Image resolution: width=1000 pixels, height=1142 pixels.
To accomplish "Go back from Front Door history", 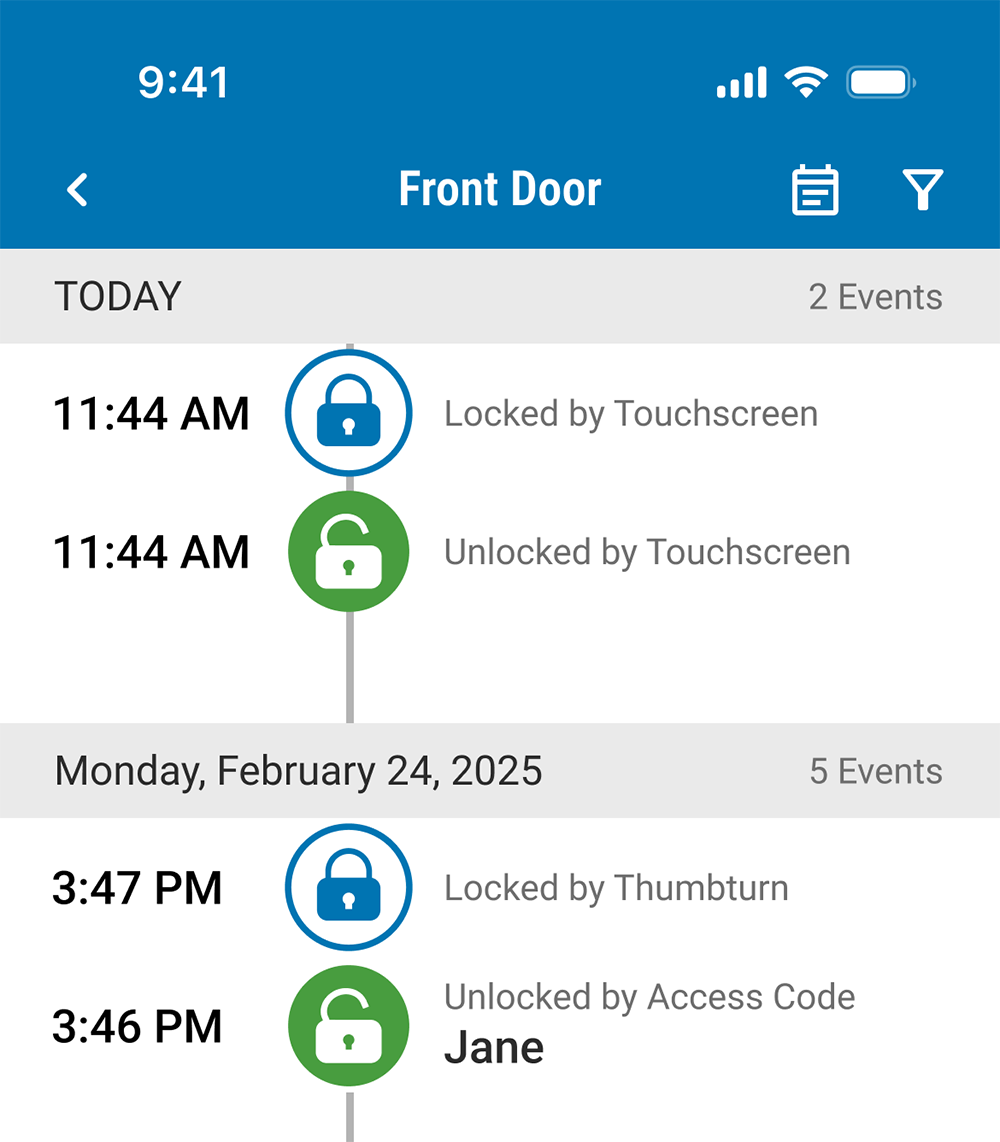I will pos(78,190).
